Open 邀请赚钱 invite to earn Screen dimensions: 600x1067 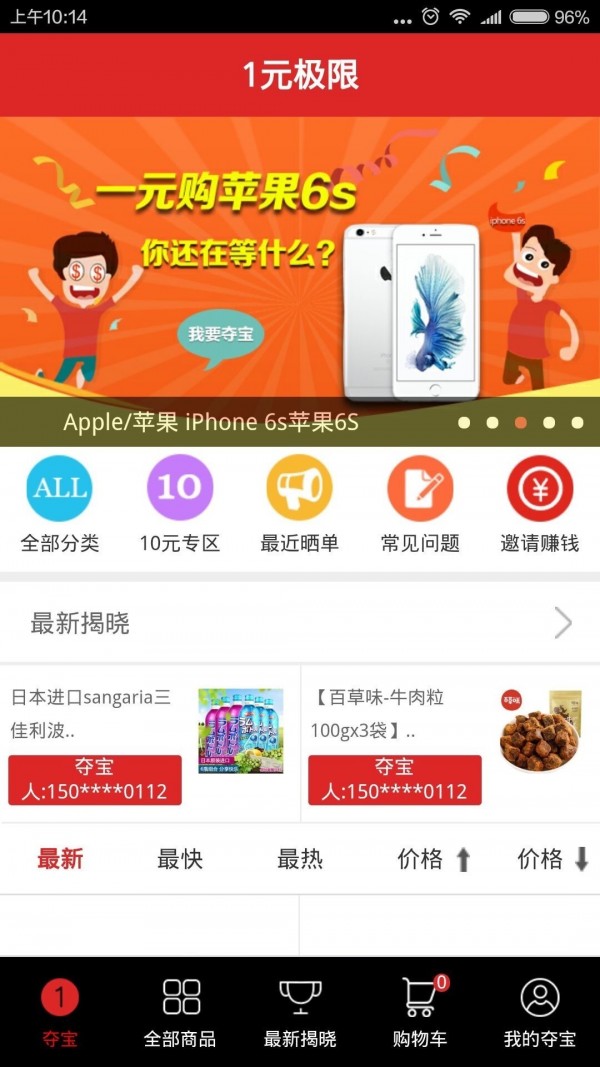(x=540, y=504)
